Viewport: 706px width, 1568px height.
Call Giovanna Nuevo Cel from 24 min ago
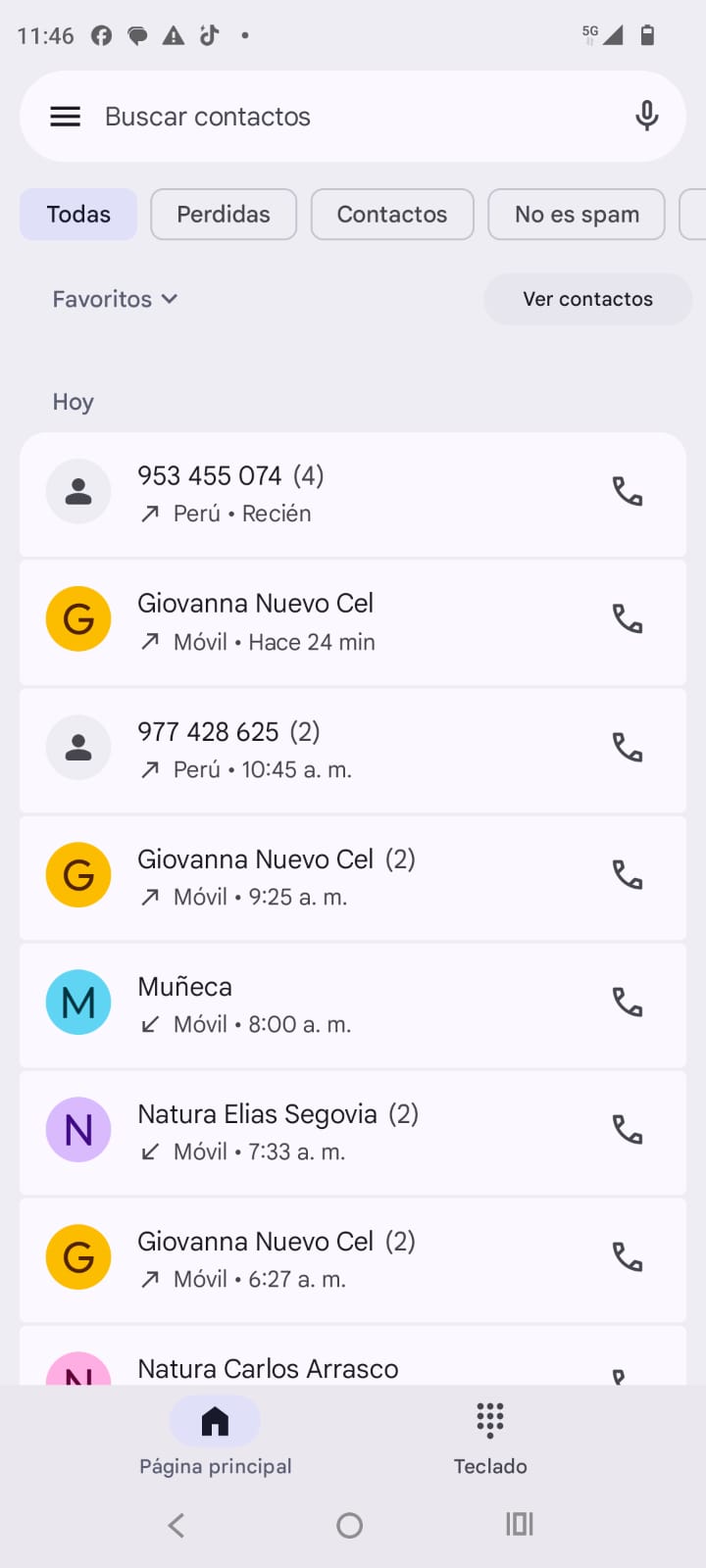pyautogui.click(x=628, y=618)
